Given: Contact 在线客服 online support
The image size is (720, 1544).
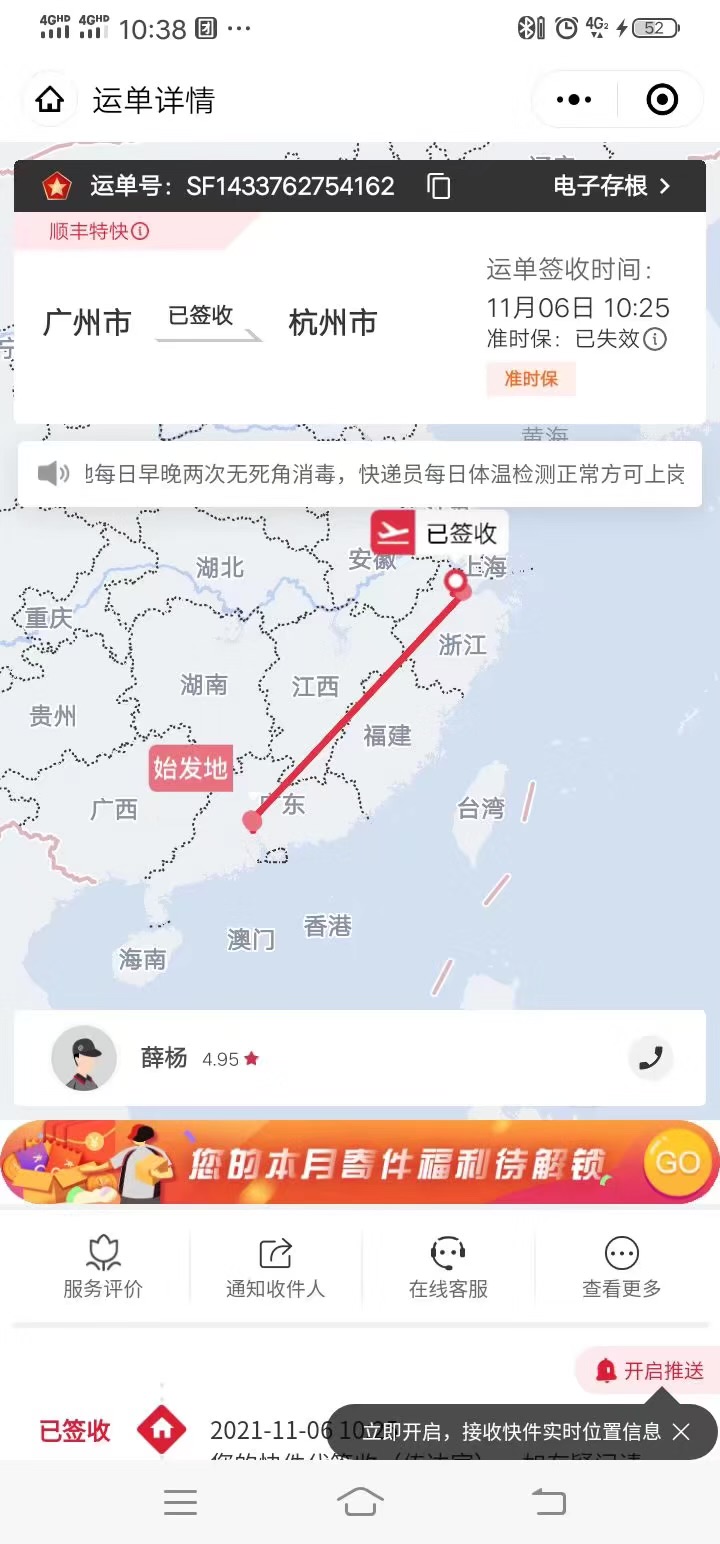Looking at the screenshot, I should coord(448,1266).
